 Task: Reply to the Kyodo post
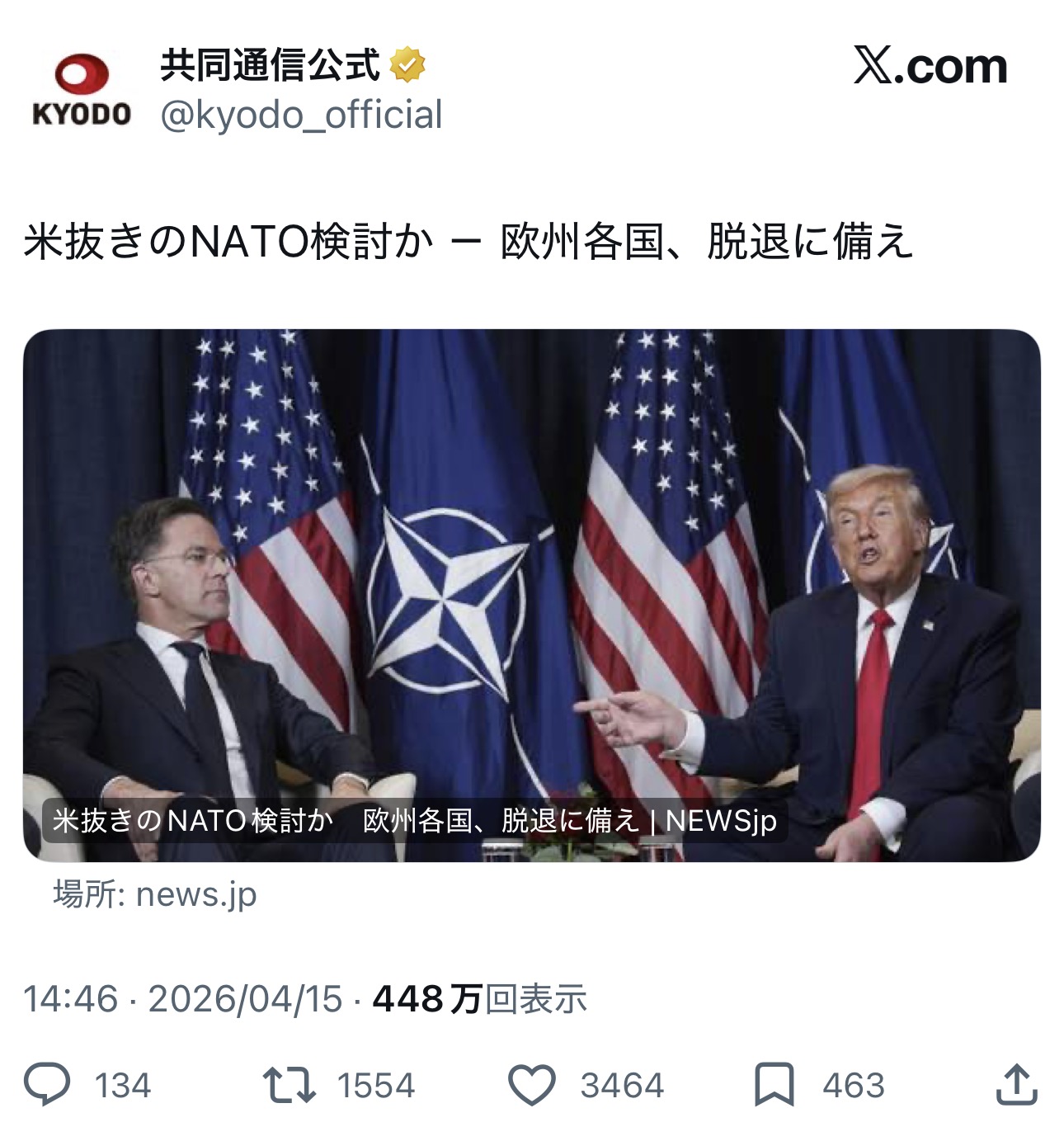(48, 1085)
